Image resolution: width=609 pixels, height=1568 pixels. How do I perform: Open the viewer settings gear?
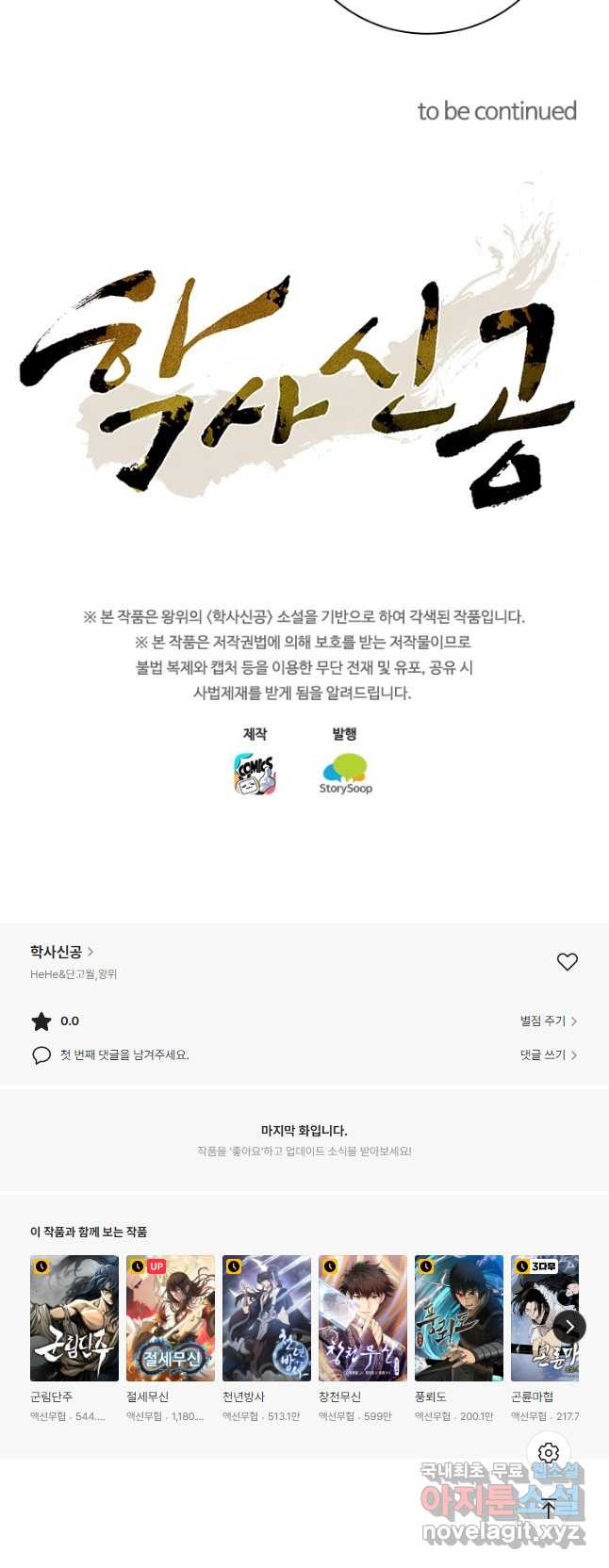549,1453
